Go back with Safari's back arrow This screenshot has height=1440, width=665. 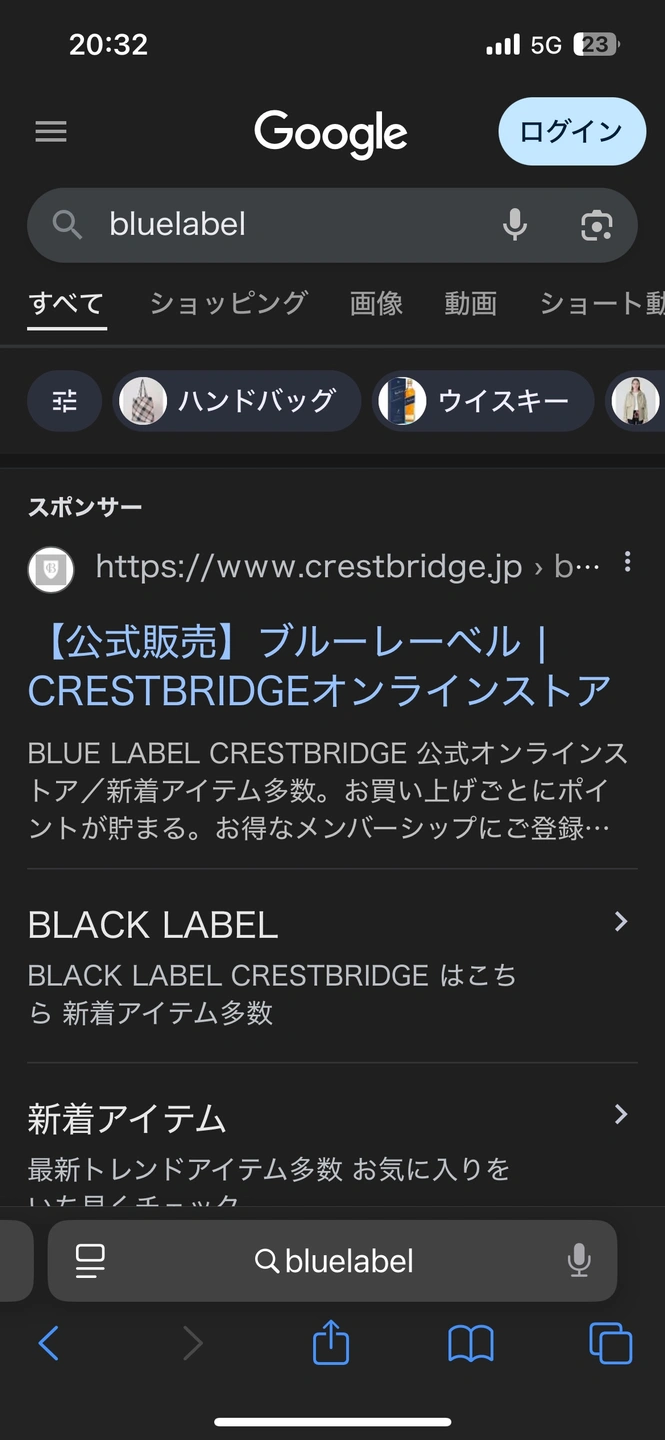click(x=48, y=1343)
